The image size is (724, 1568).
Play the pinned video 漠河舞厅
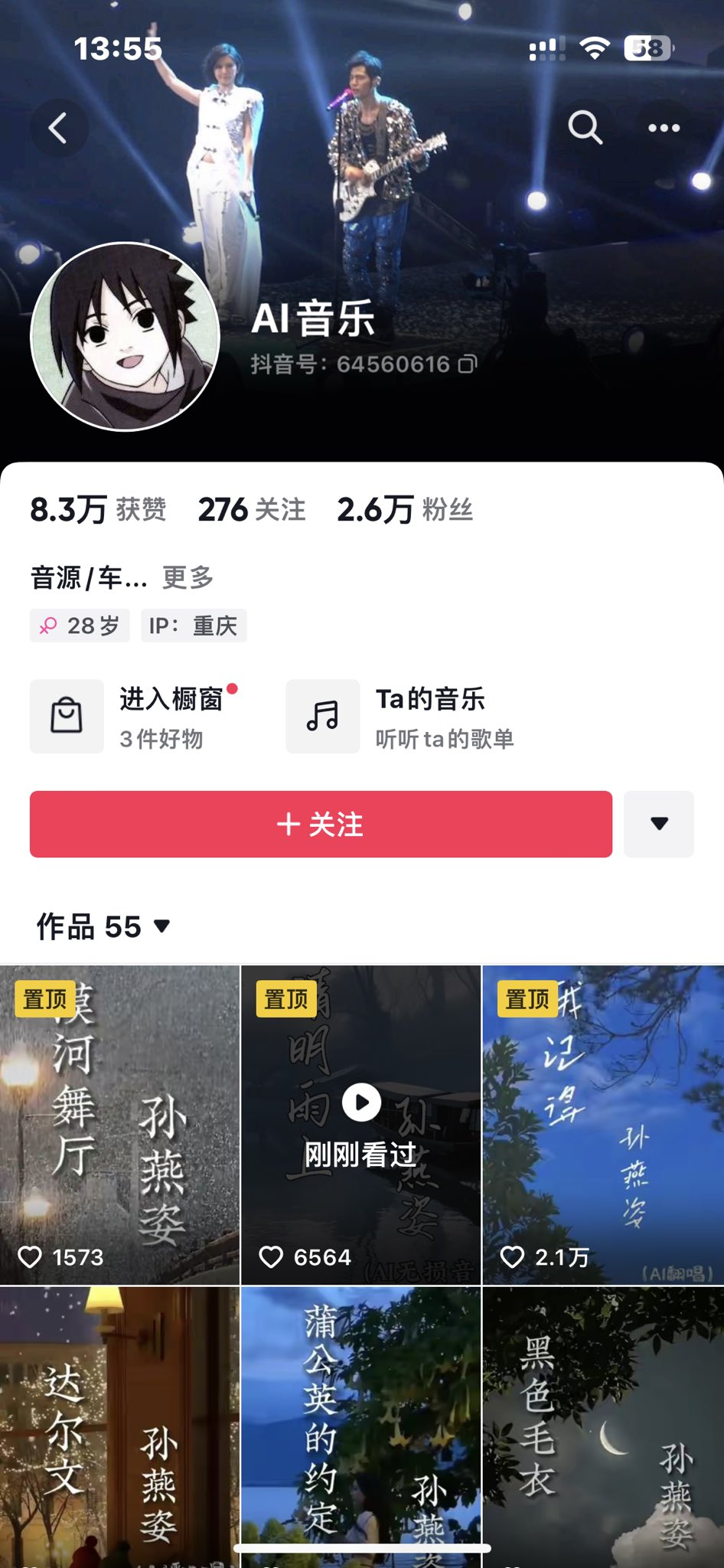[x=119, y=1125]
